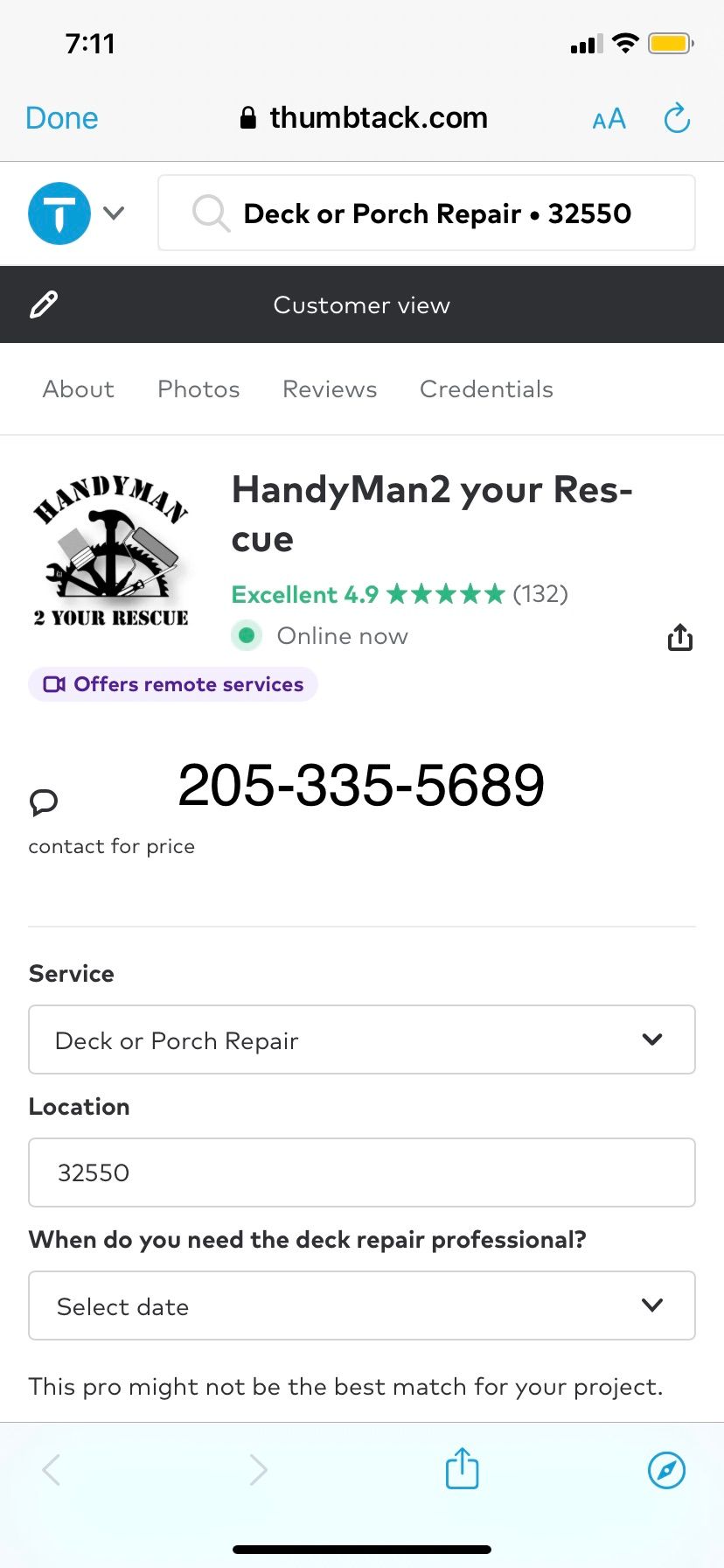Tap Done to close the browser
This screenshot has height=1568, width=724.
pos(61,118)
